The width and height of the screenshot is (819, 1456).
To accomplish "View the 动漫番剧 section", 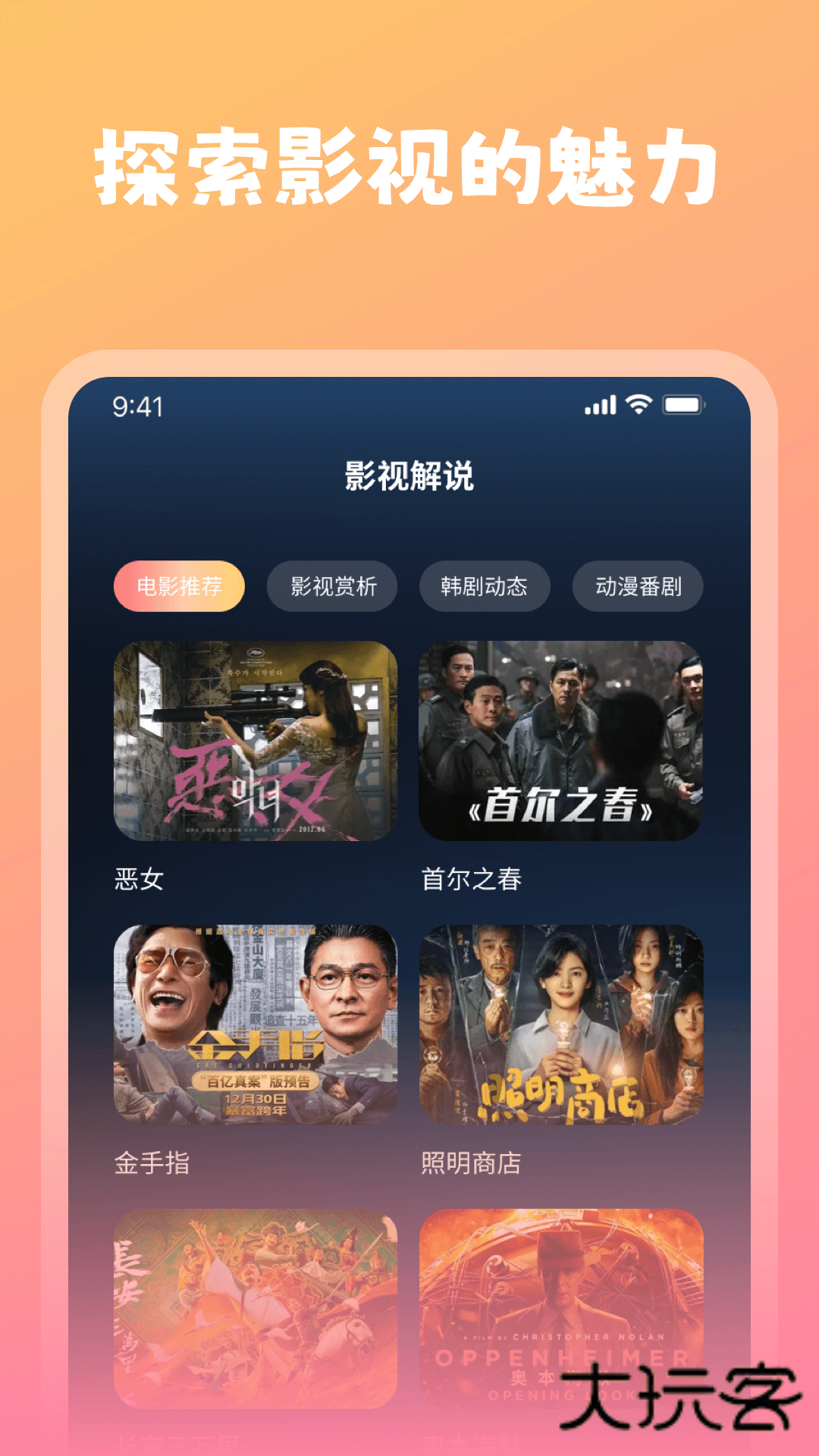I will 639,585.
